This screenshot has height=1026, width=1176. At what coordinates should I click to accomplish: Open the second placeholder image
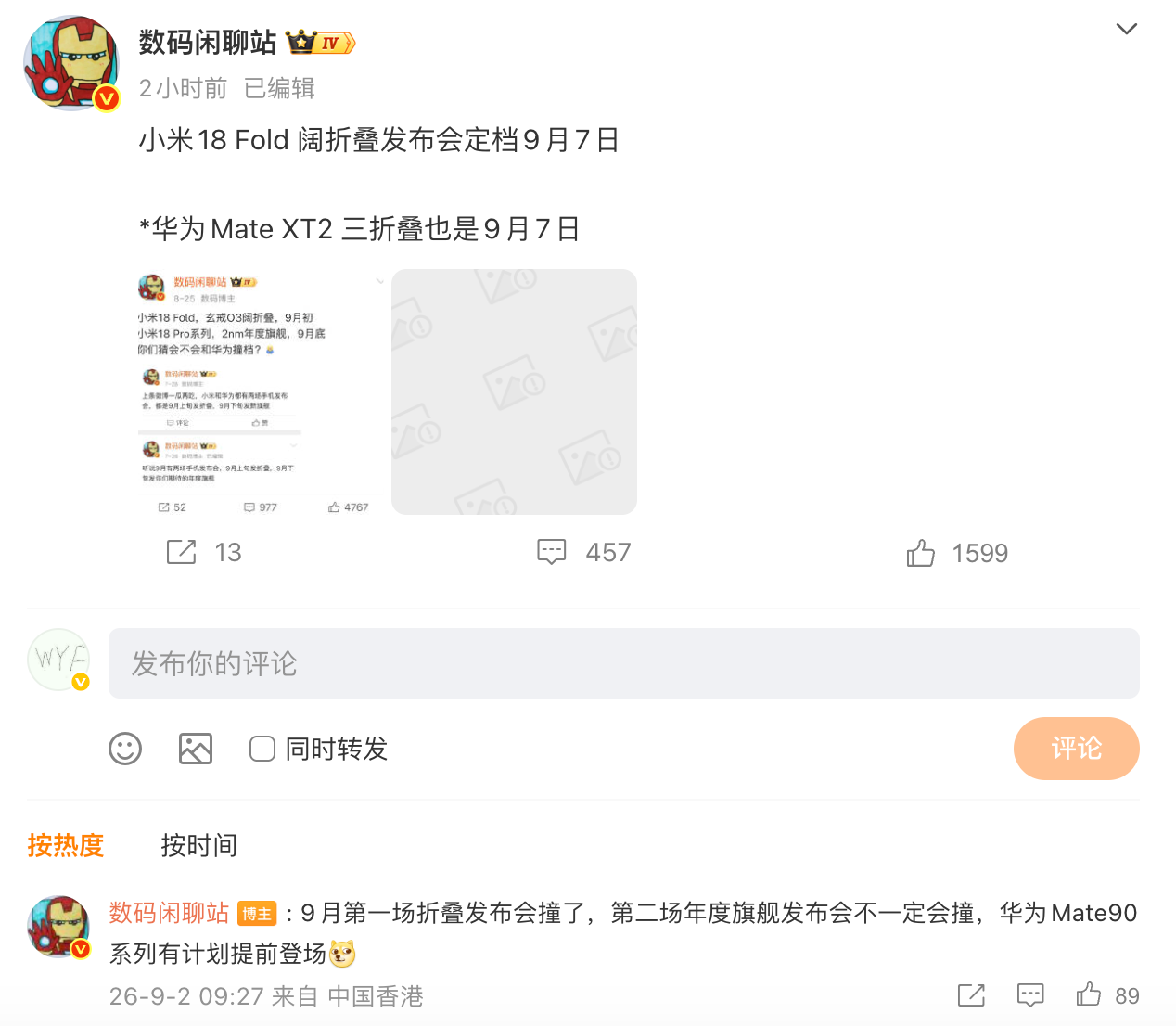click(x=514, y=391)
